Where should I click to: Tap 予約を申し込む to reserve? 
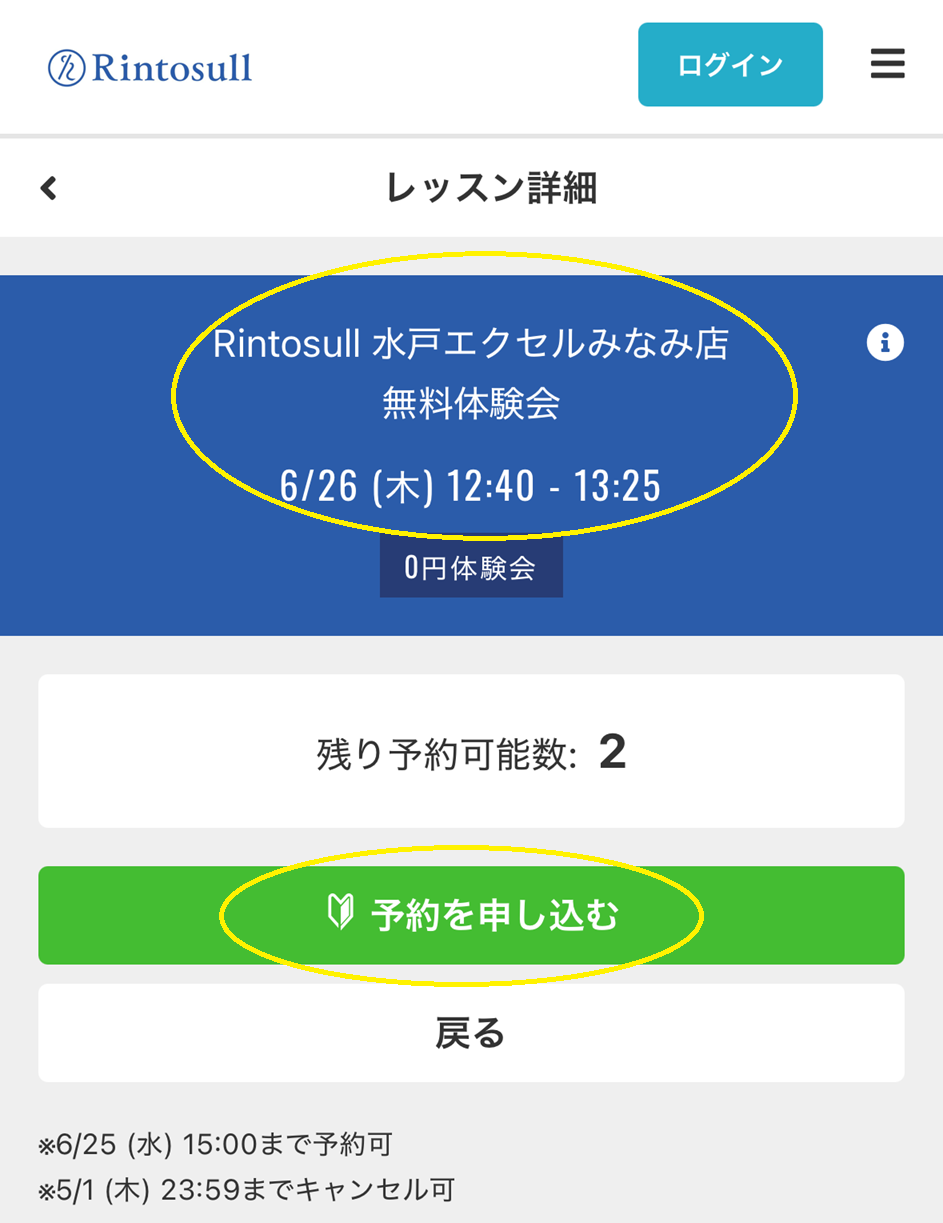471,915
